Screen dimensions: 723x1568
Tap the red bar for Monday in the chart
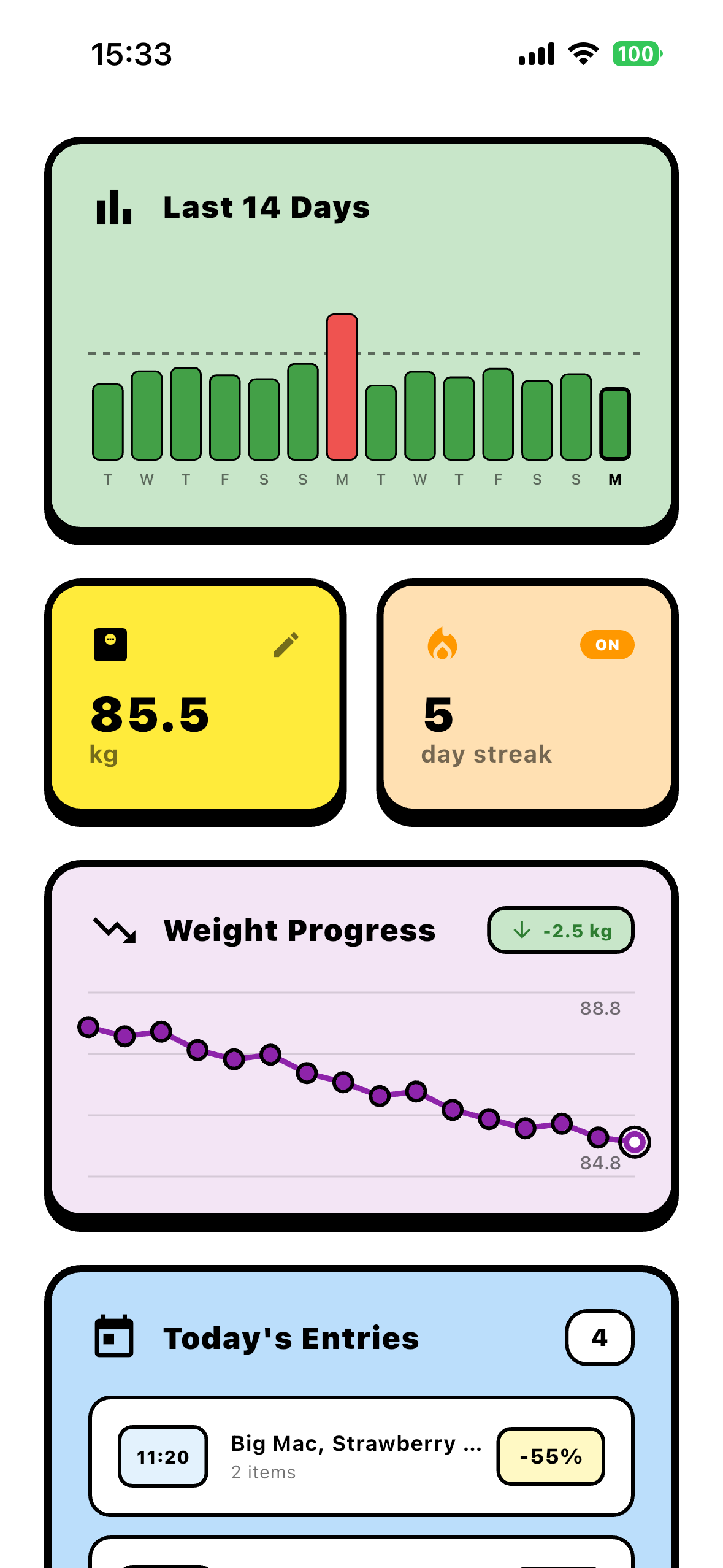point(342,386)
